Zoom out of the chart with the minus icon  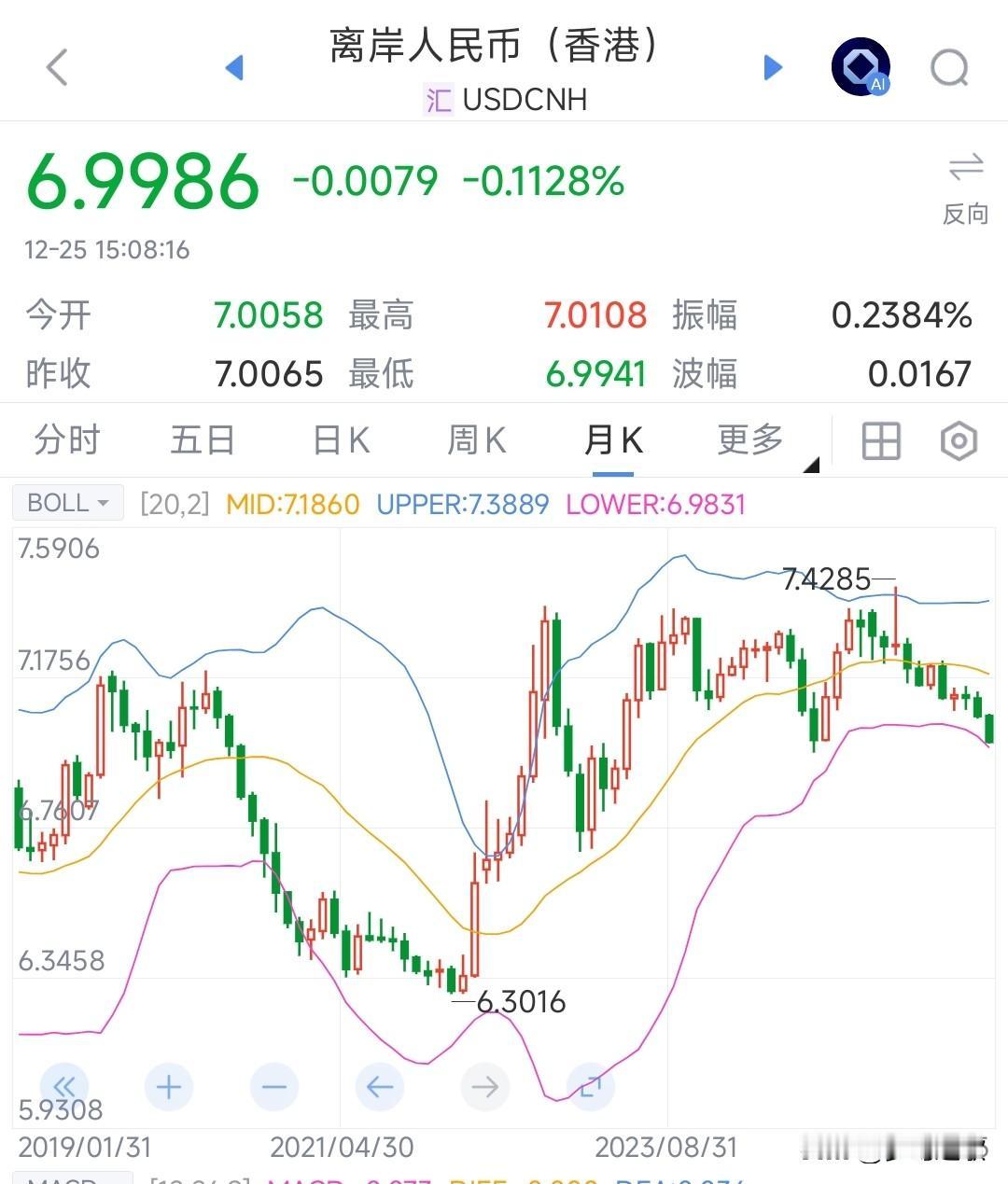point(274,1086)
